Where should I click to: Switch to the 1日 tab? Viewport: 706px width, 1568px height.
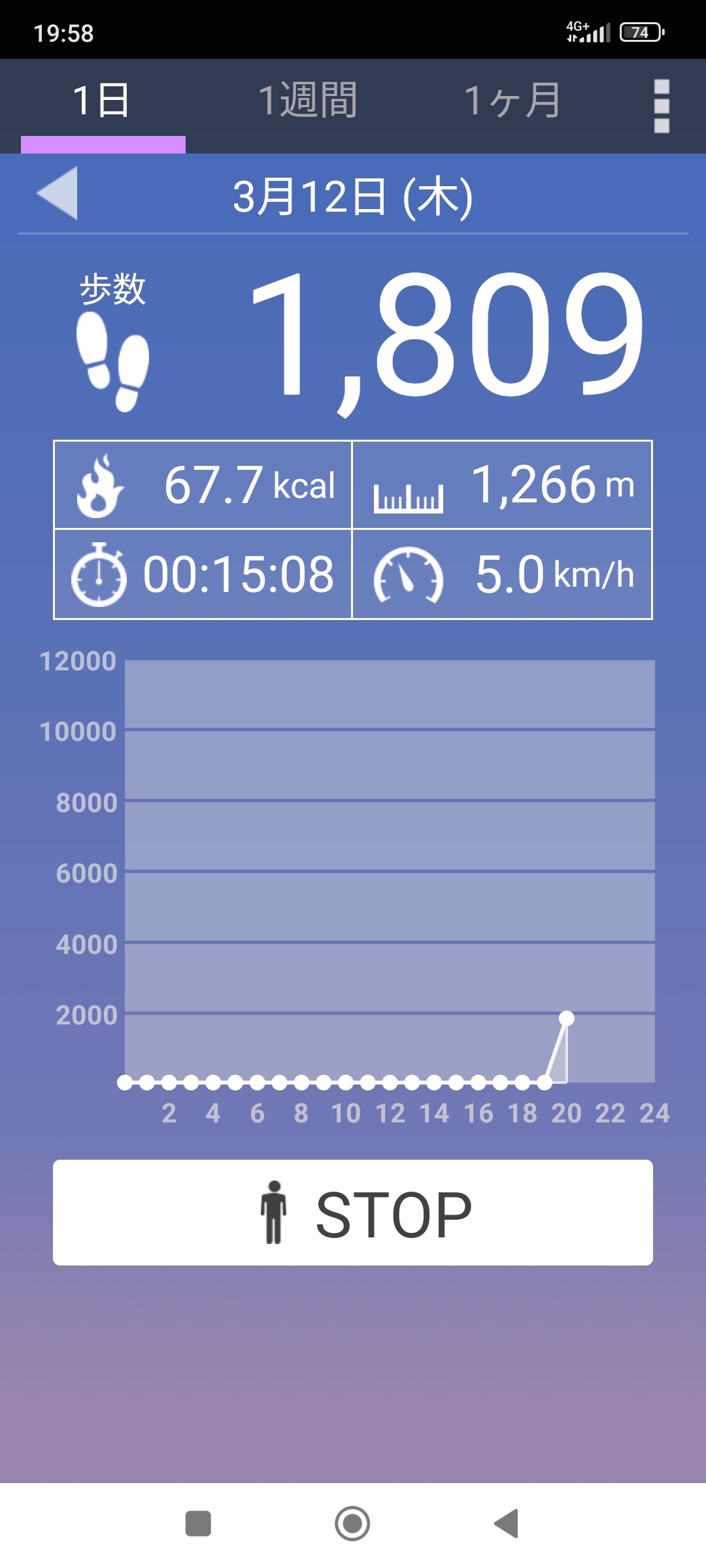pyautogui.click(x=102, y=101)
